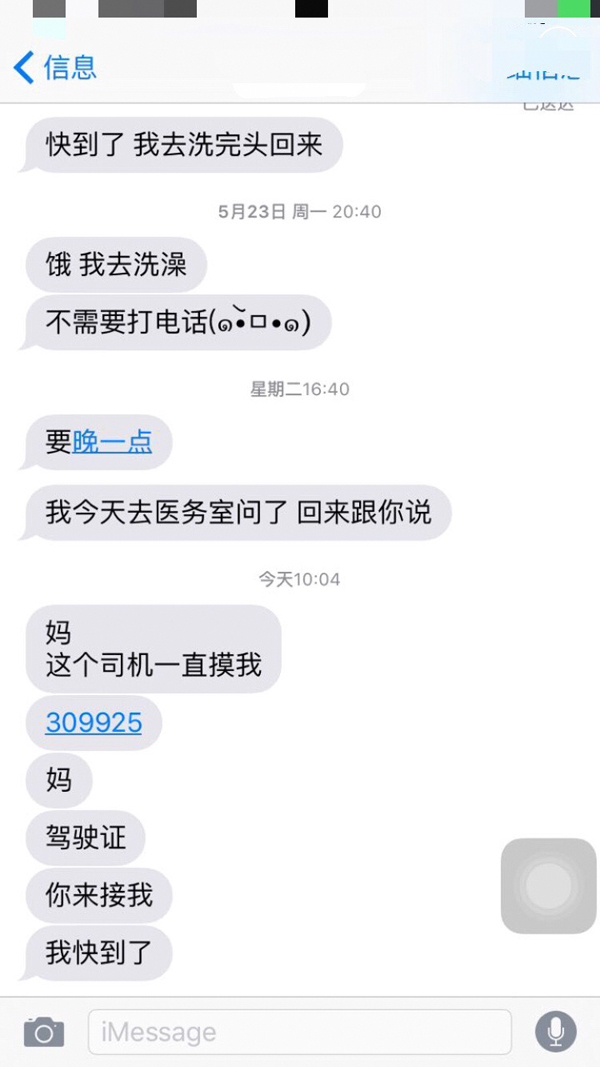Image resolution: width=600 pixels, height=1067 pixels.
Task: Go back to the 信息 messages list
Action: 55,67
